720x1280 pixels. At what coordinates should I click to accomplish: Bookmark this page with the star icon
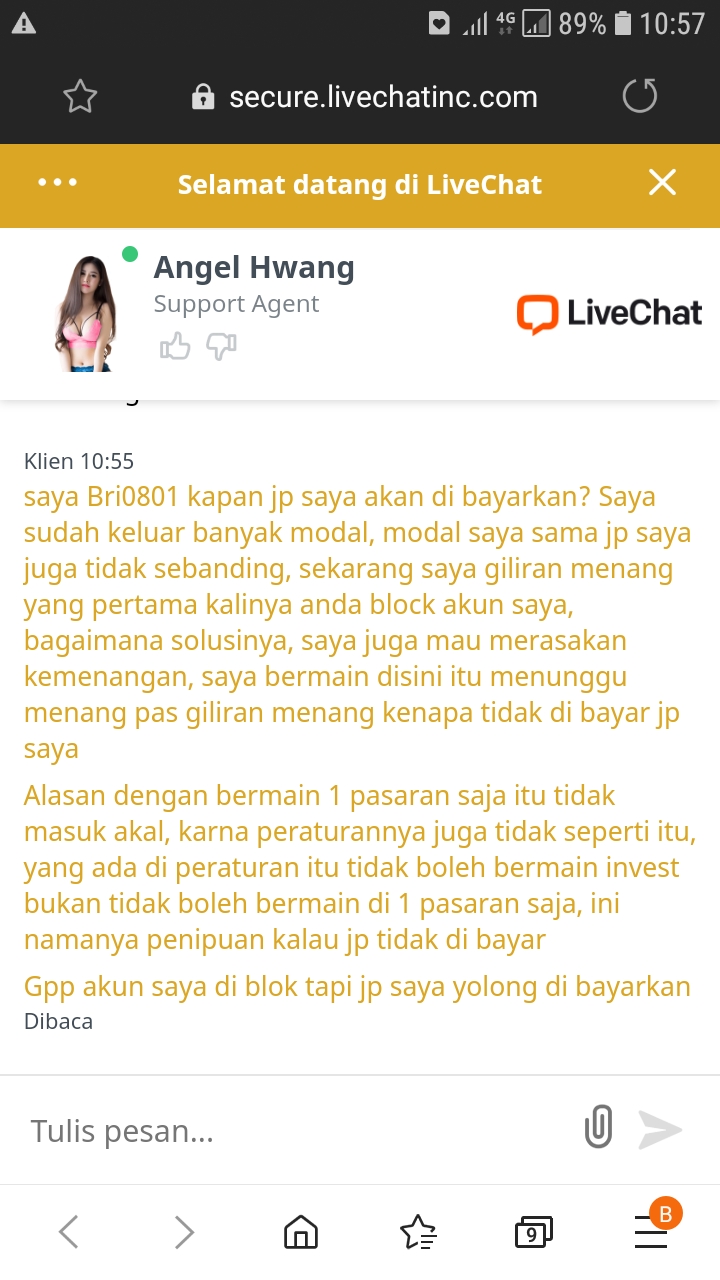tap(80, 97)
